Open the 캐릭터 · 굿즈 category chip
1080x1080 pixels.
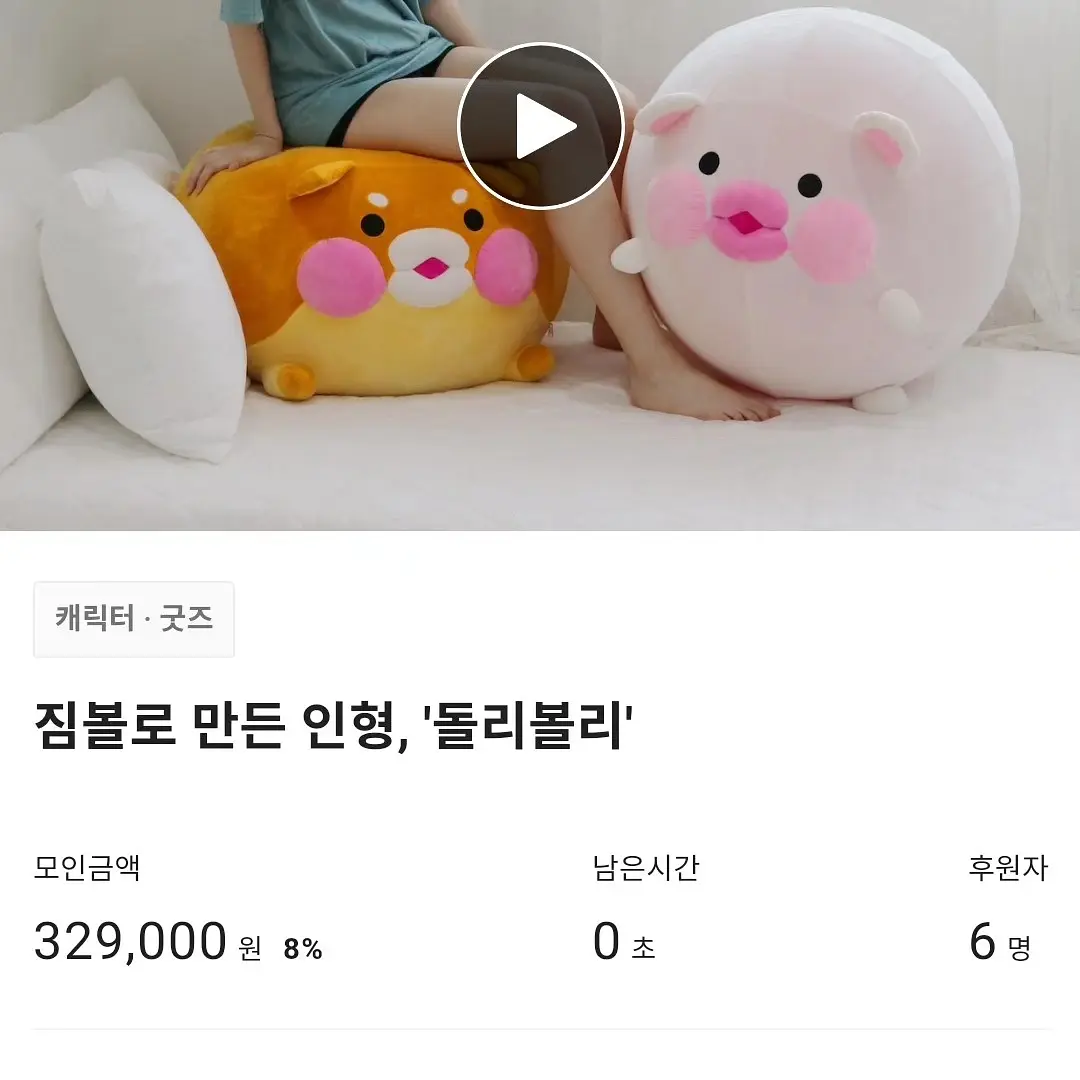tap(134, 619)
